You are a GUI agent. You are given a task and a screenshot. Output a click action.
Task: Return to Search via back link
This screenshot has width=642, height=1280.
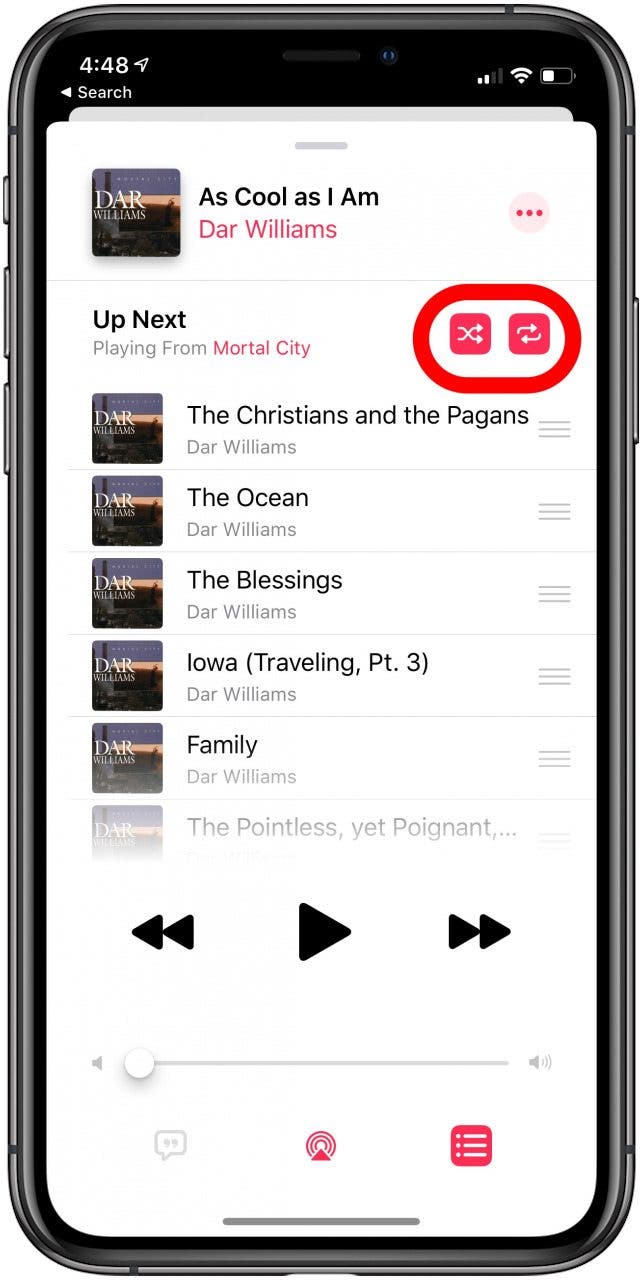[96, 92]
